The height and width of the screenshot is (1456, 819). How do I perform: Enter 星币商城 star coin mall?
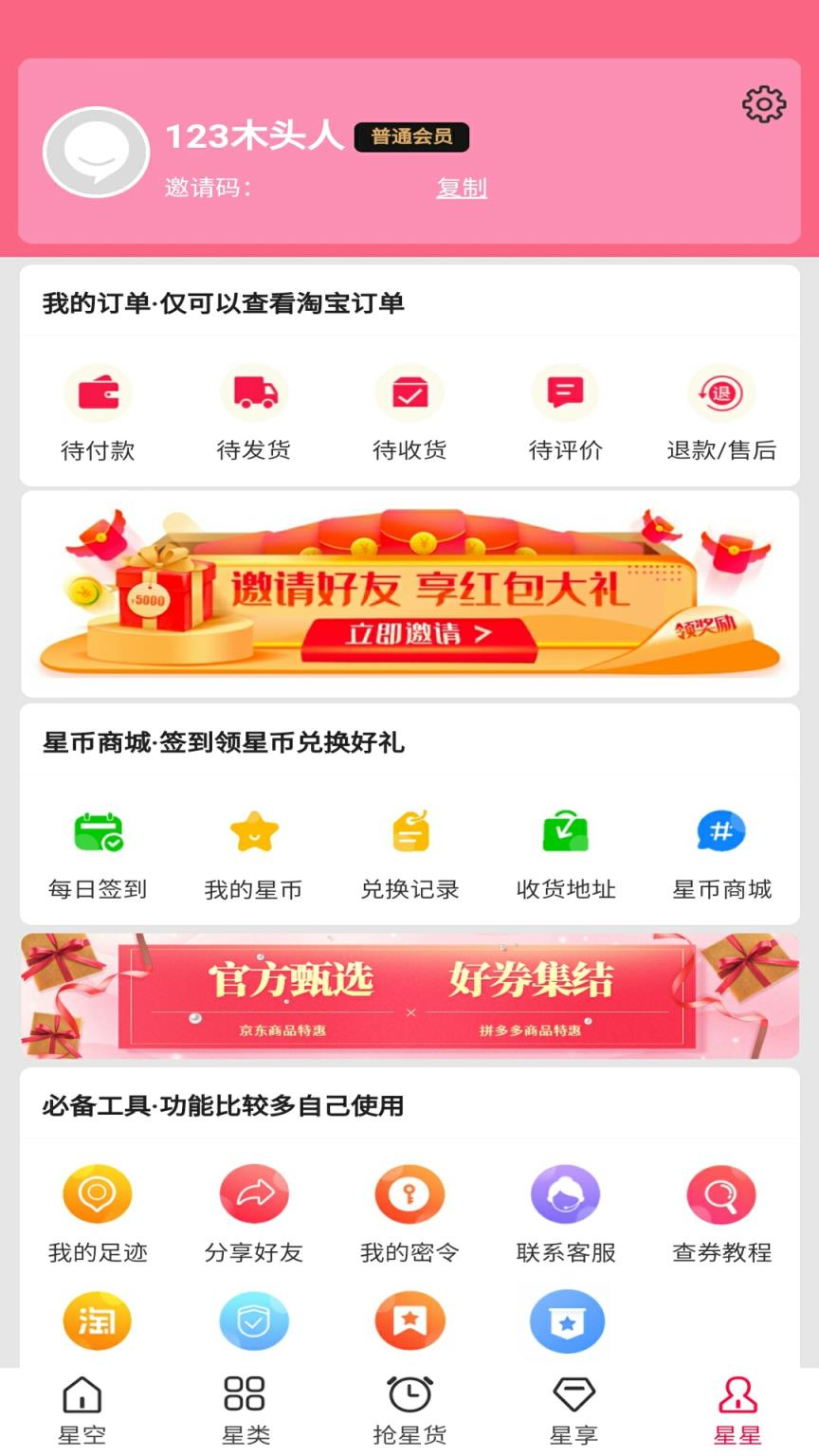click(x=719, y=851)
